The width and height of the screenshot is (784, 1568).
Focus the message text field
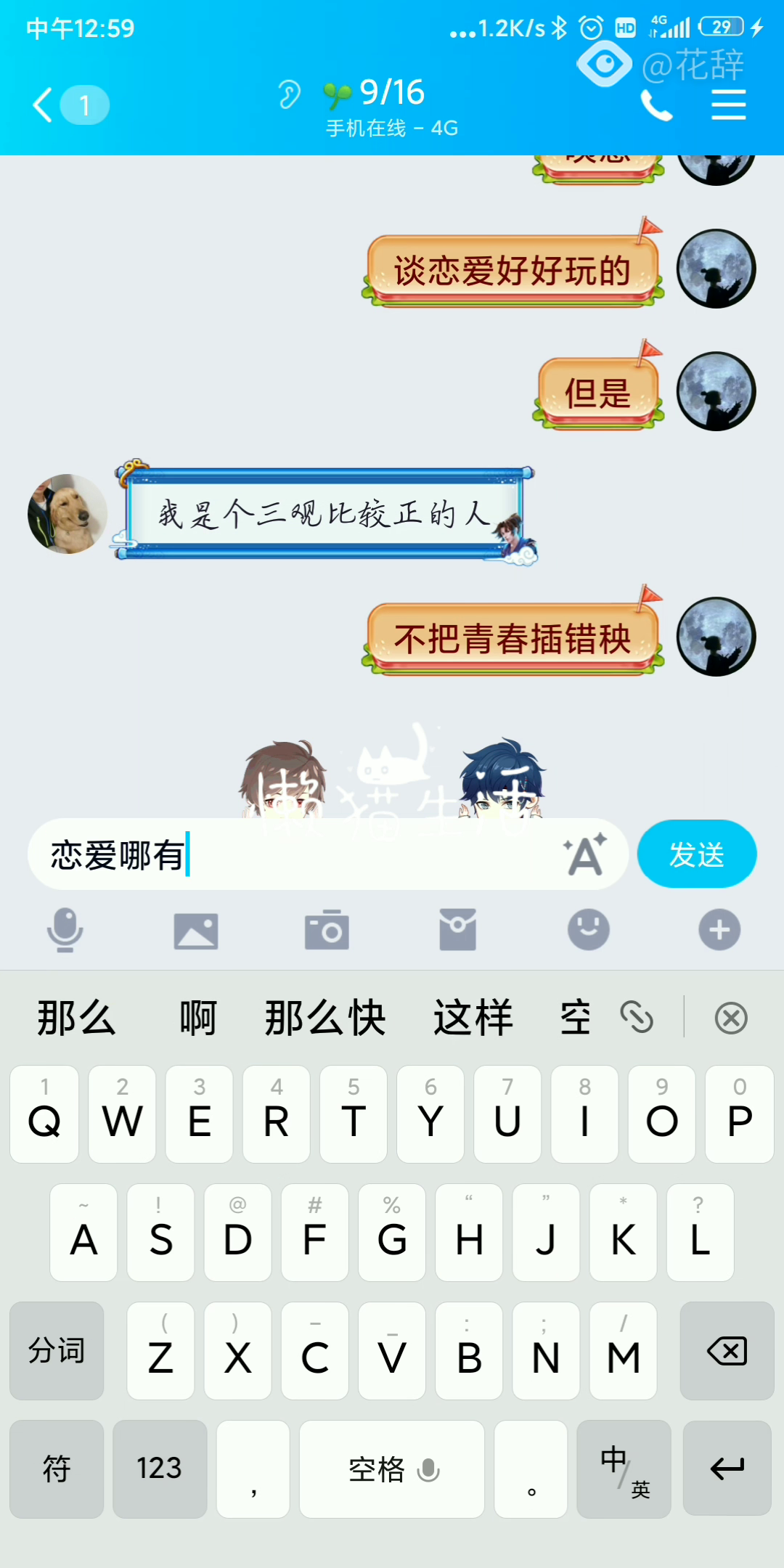click(x=305, y=854)
